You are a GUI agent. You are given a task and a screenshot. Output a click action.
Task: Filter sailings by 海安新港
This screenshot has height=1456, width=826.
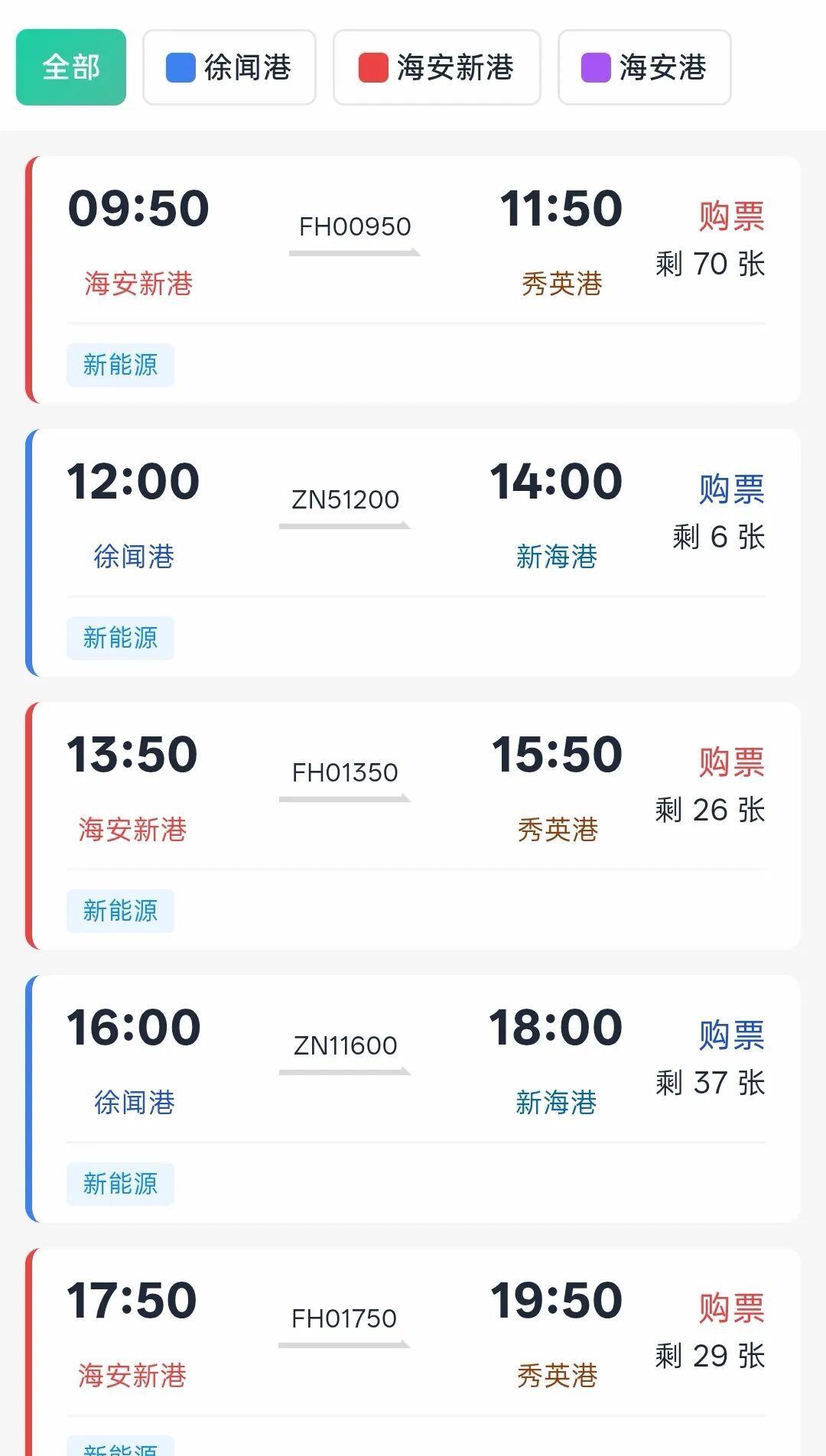[437, 67]
